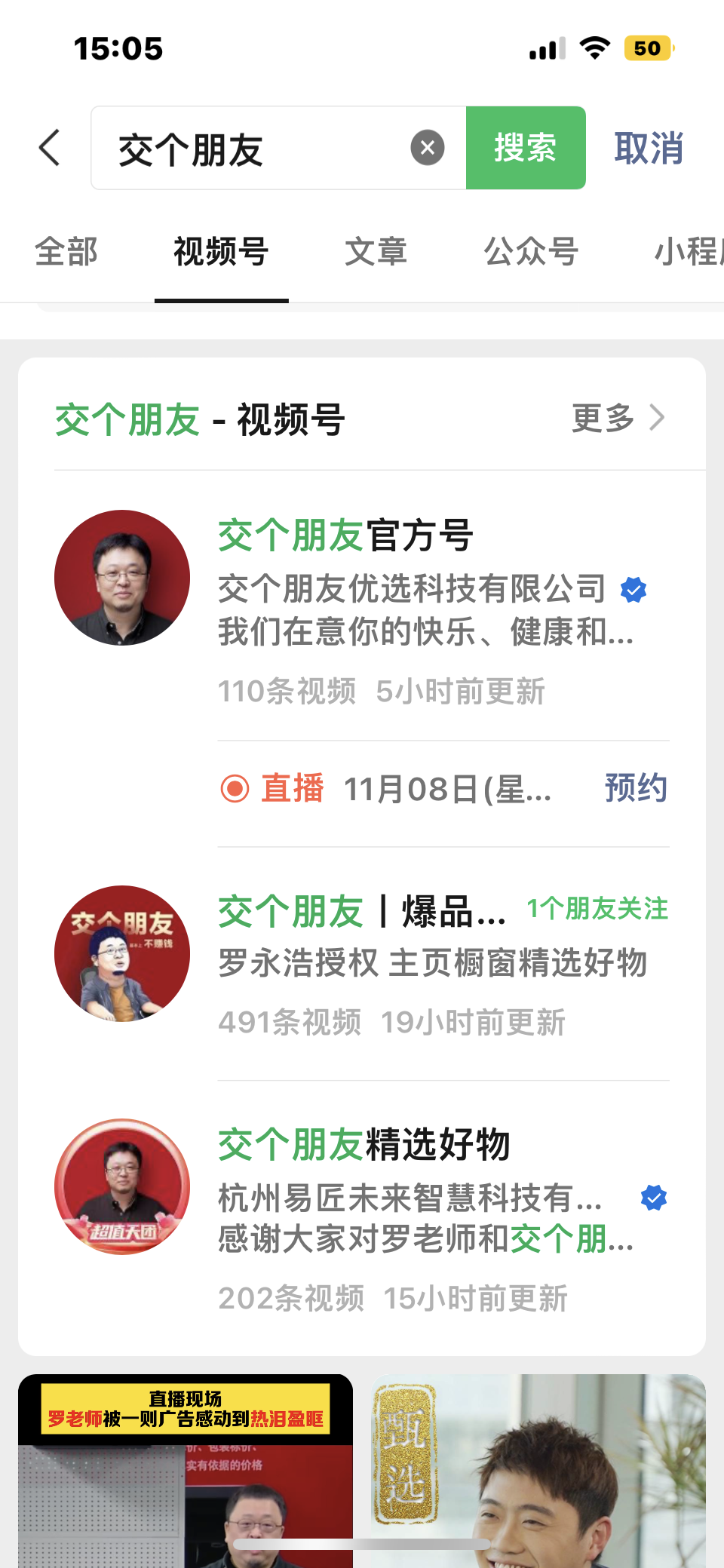
Task: Switch to the 全部 tab
Action: [x=66, y=252]
